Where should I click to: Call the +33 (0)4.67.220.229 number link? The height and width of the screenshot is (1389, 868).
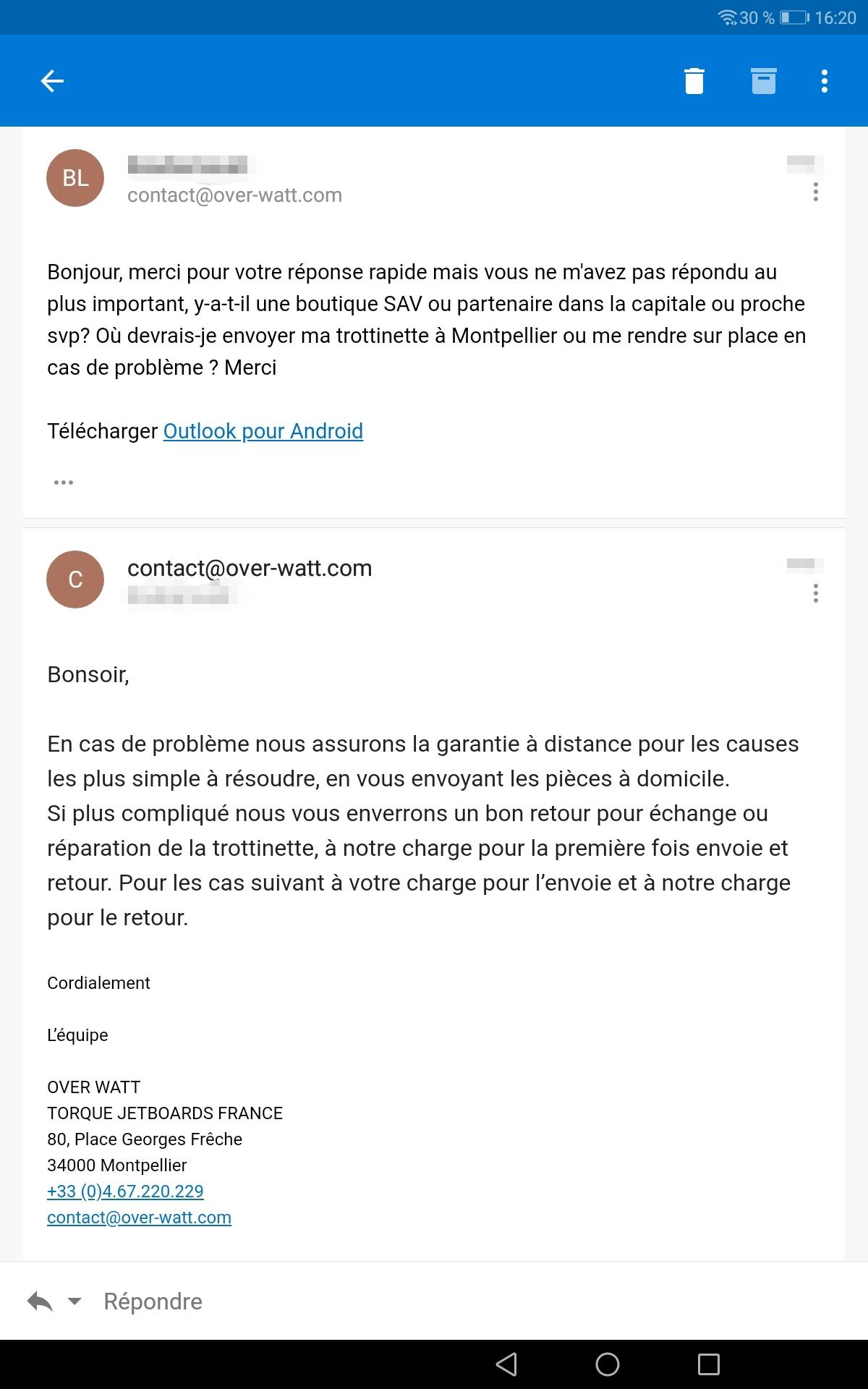point(125,1191)
